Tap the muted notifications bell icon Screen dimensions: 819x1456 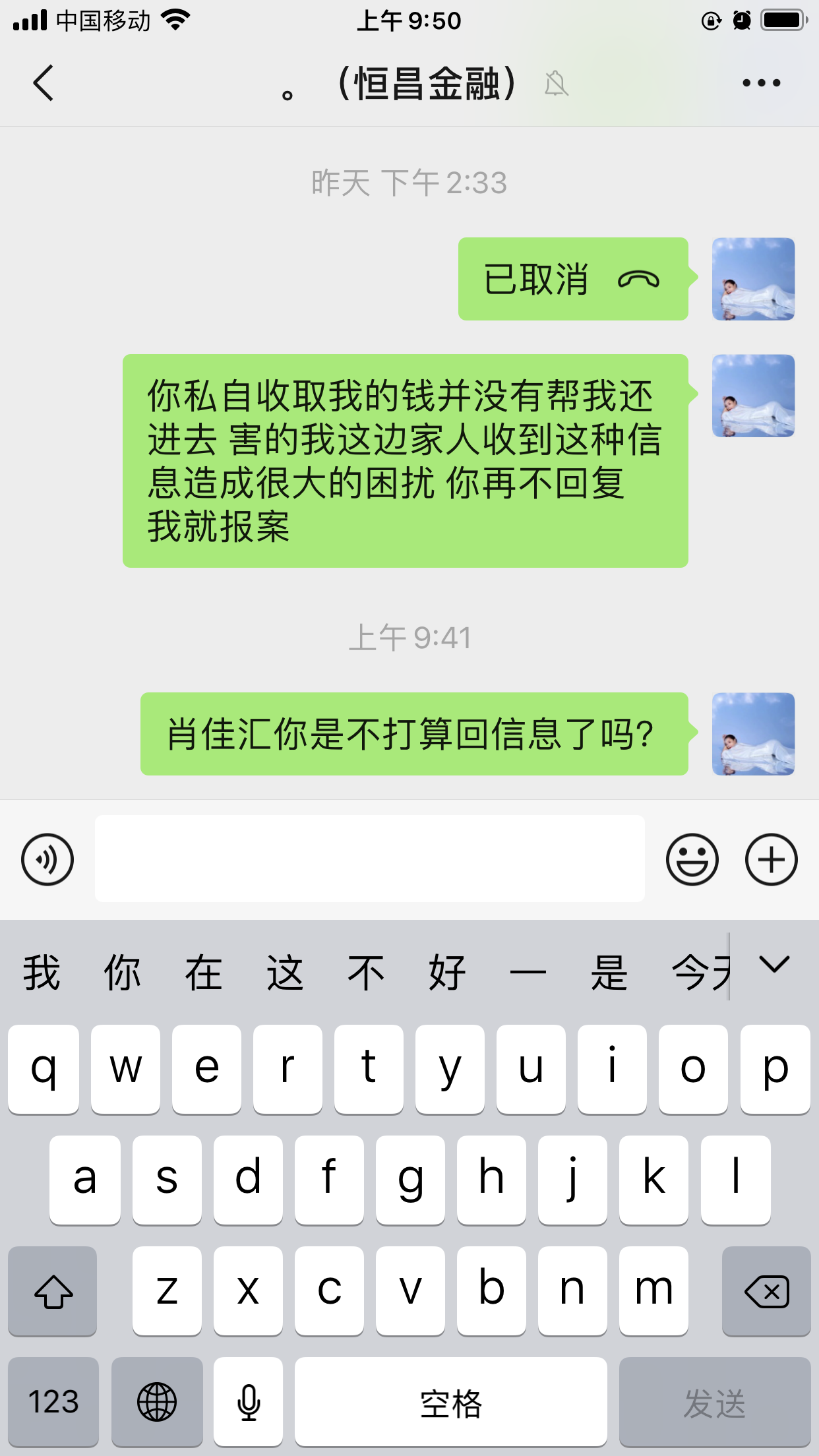click(x=557, y=83)
